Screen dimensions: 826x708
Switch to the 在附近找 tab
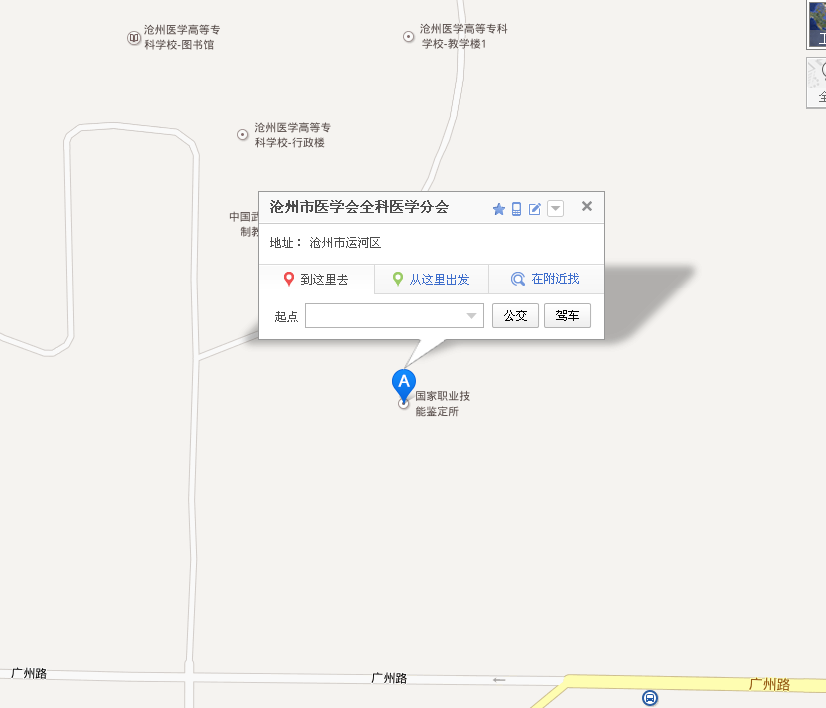(545, 280)
